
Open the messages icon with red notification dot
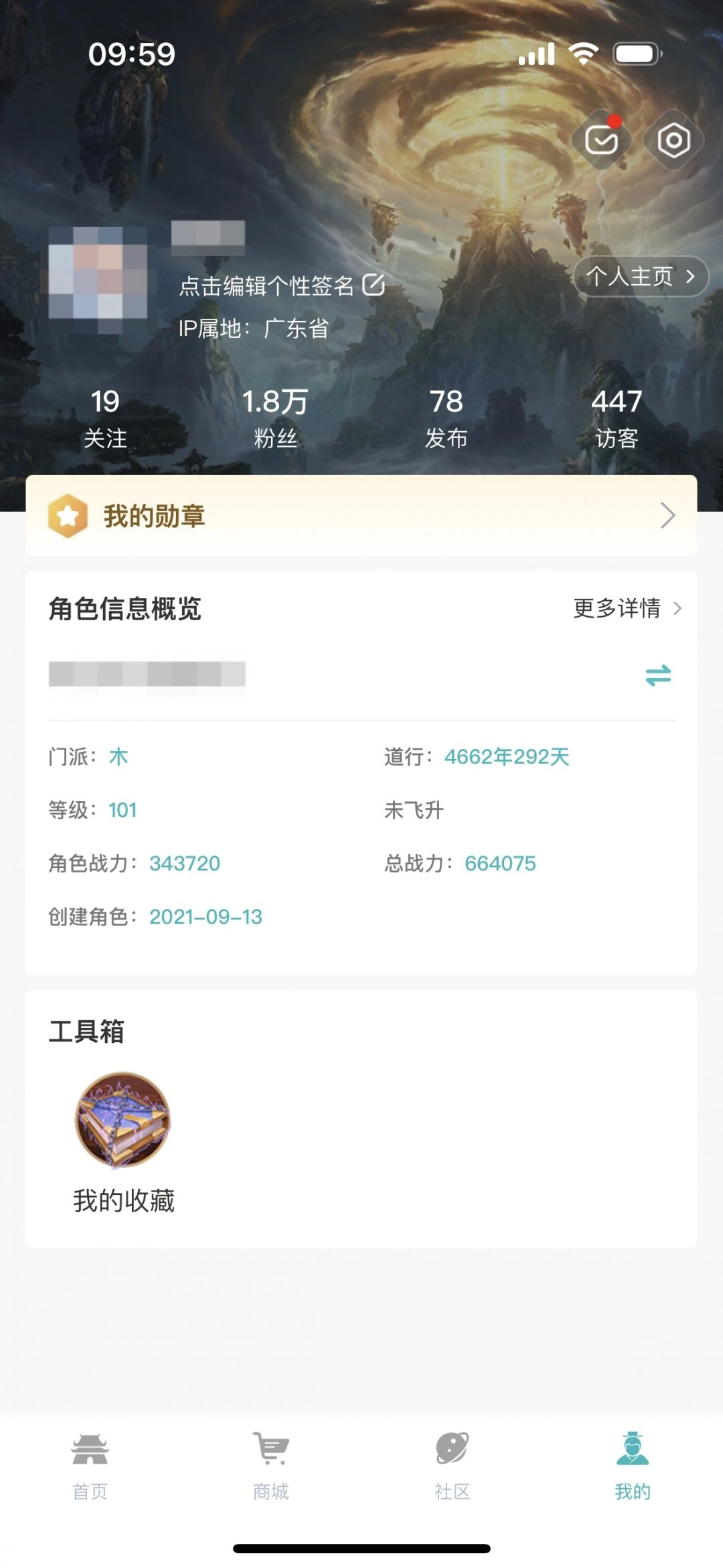pyautogui.click(x=602, y=139)
